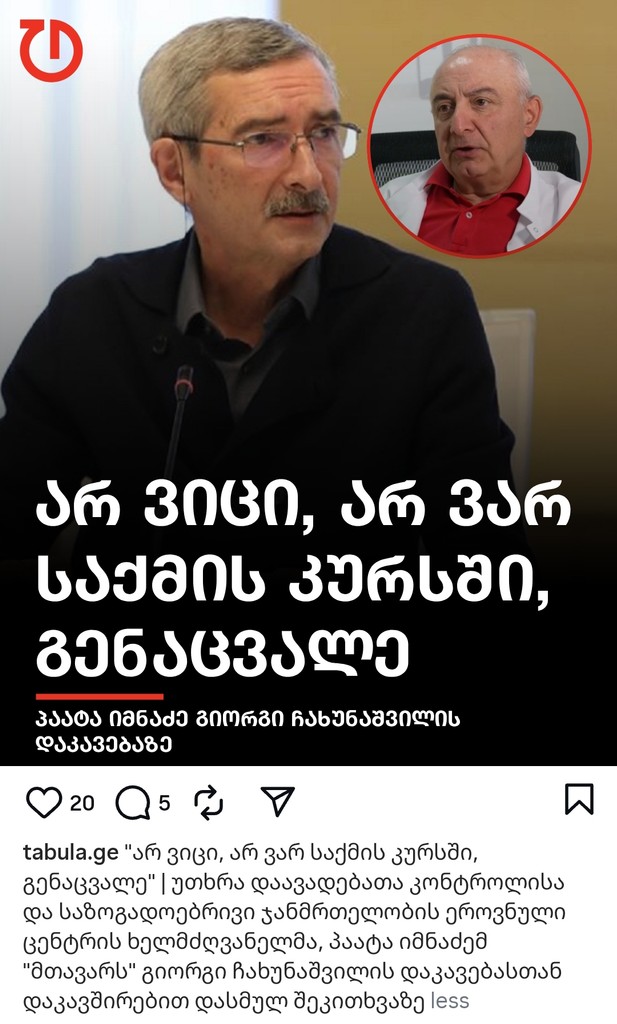Image resolution: width=617 pixels, height=1024 pixels.
Task: Open comments on the post
Action: [132, 801]
